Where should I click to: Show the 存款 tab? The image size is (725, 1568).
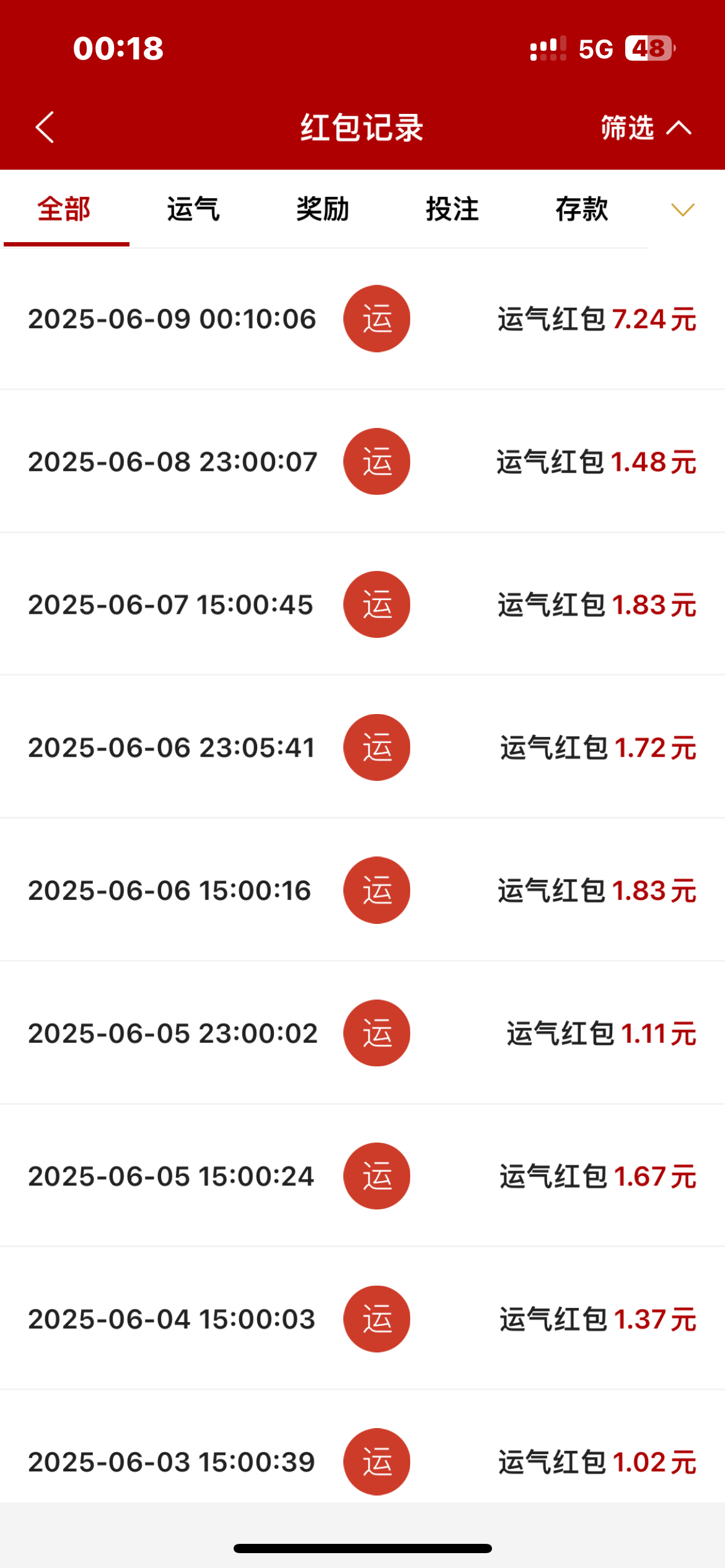(582, 209)
